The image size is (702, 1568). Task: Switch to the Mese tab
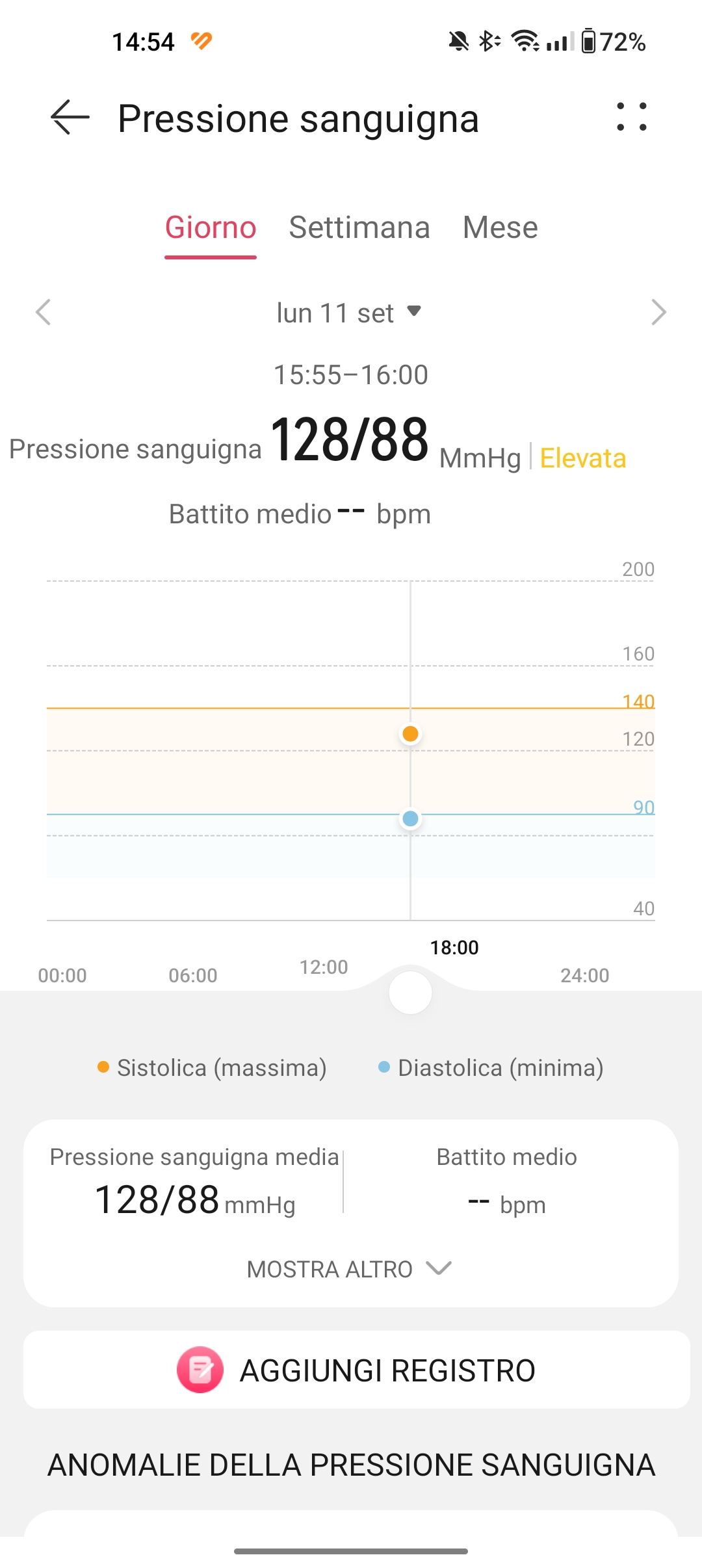coord(500,228)
